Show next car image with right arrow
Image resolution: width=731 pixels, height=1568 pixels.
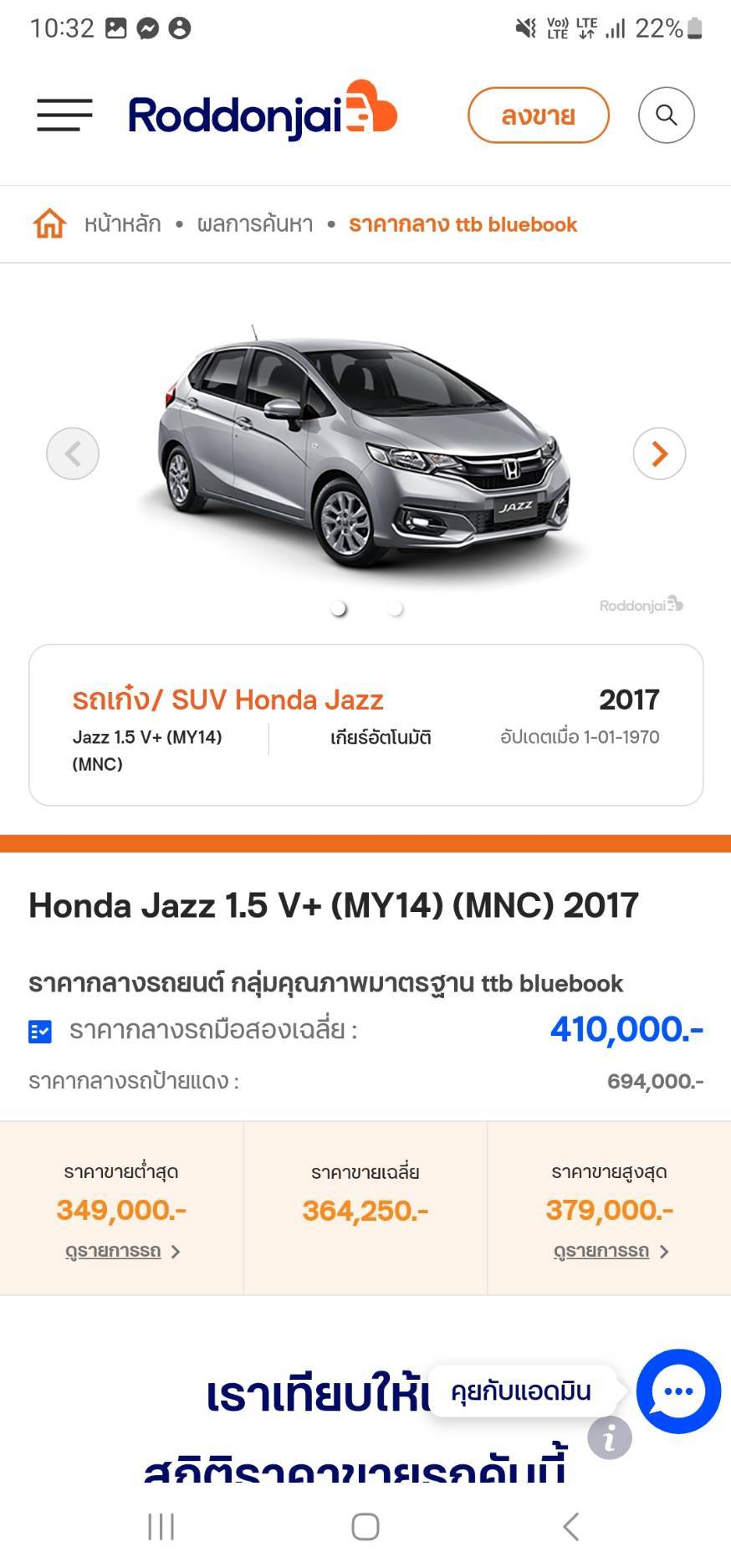pyautogui.click(x=659, y=453)
